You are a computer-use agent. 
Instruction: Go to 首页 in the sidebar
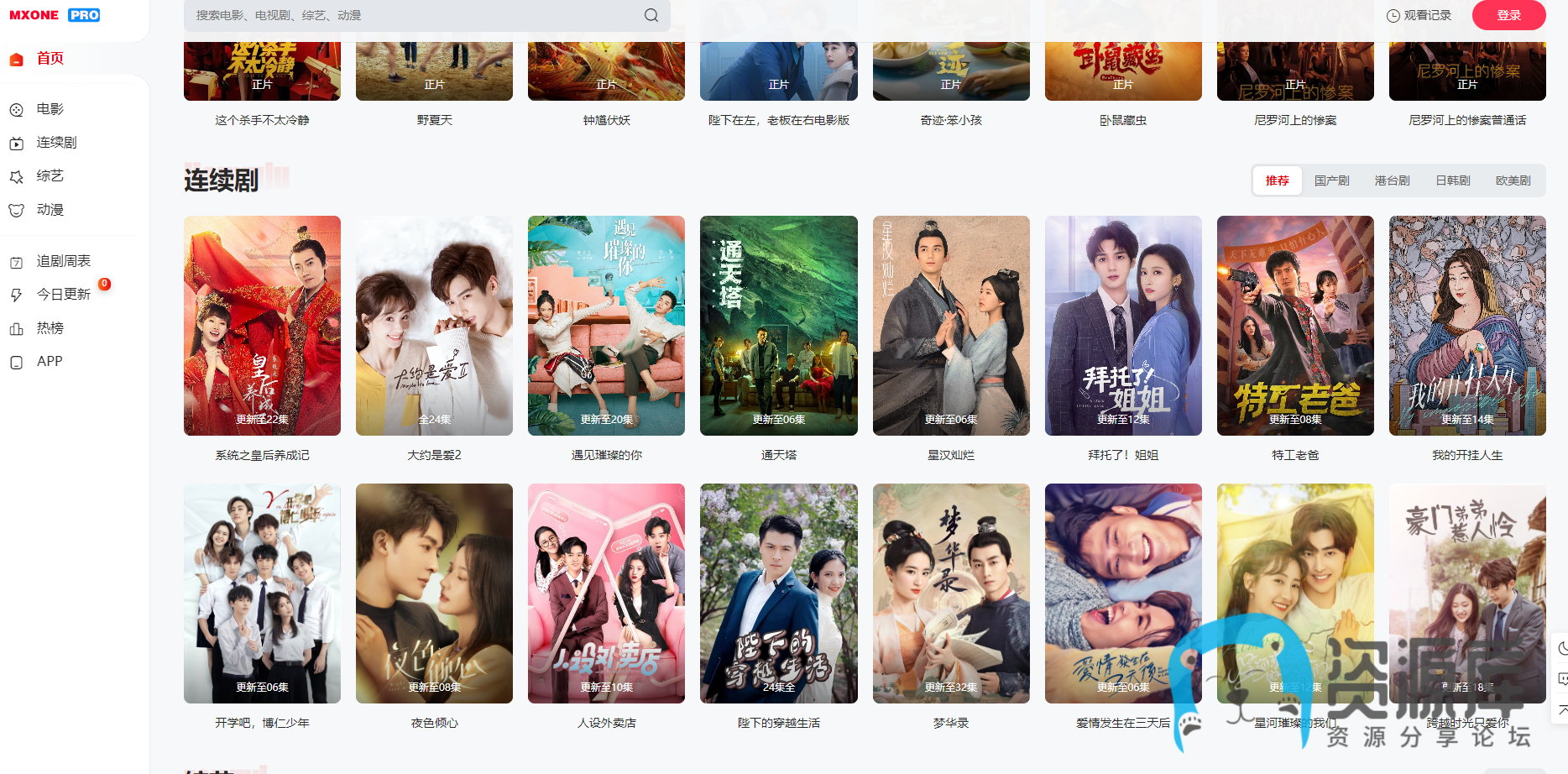pyautogui.click(x=50, y=59)
